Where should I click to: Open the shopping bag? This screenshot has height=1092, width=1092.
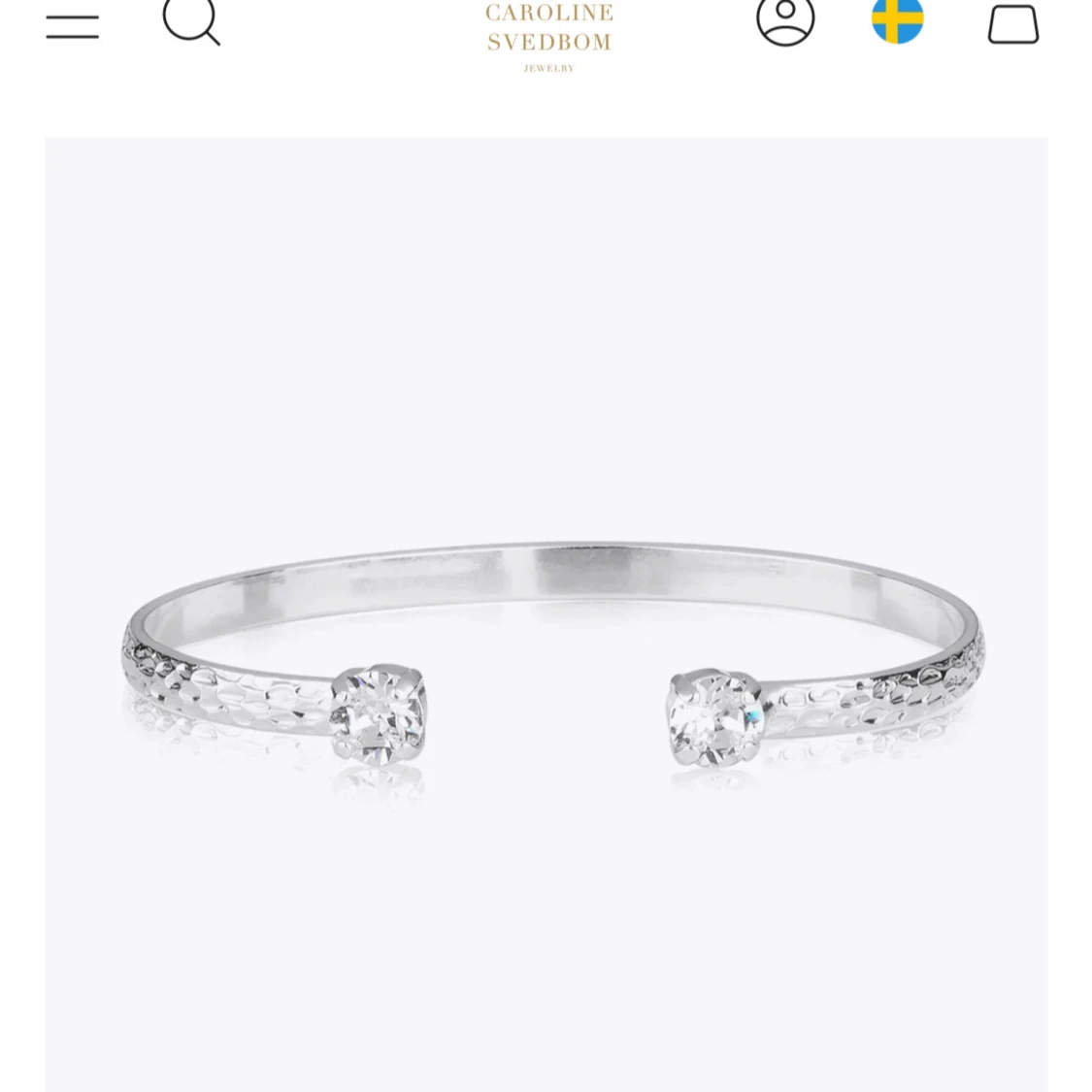click(x=1012, y=24)
